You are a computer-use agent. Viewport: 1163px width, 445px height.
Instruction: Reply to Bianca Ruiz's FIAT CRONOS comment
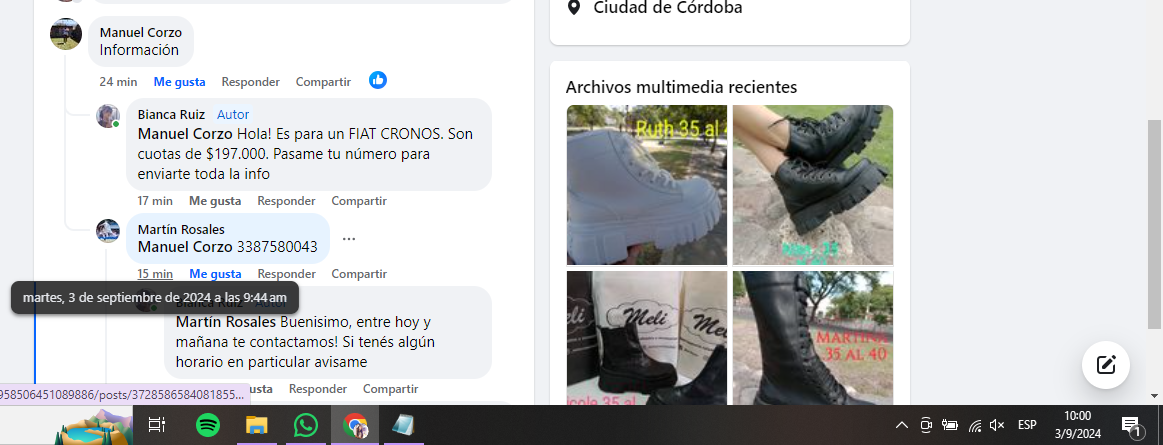286,201
